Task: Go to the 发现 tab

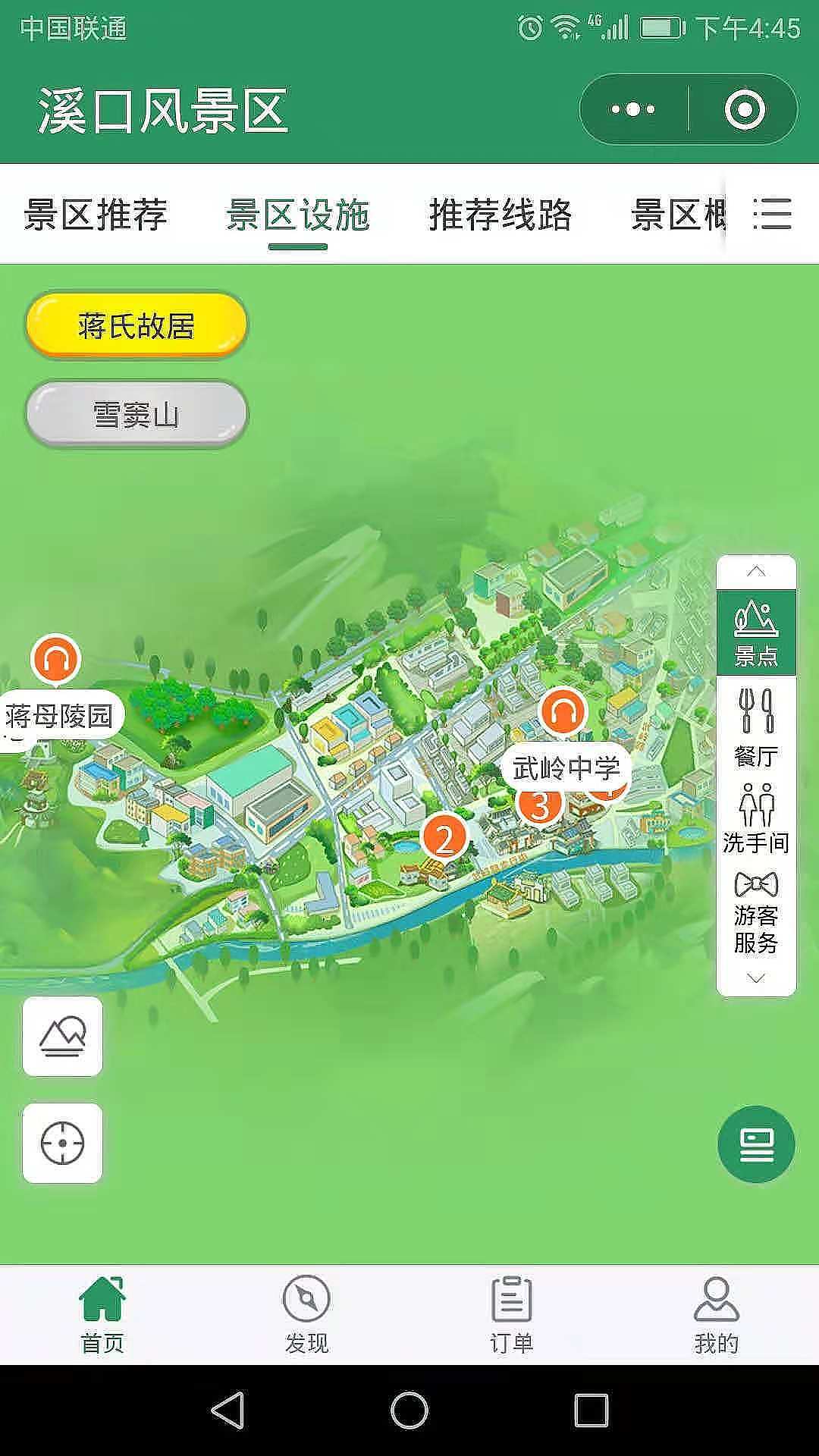Action: pyautogui.click(x=306, y=1313)
